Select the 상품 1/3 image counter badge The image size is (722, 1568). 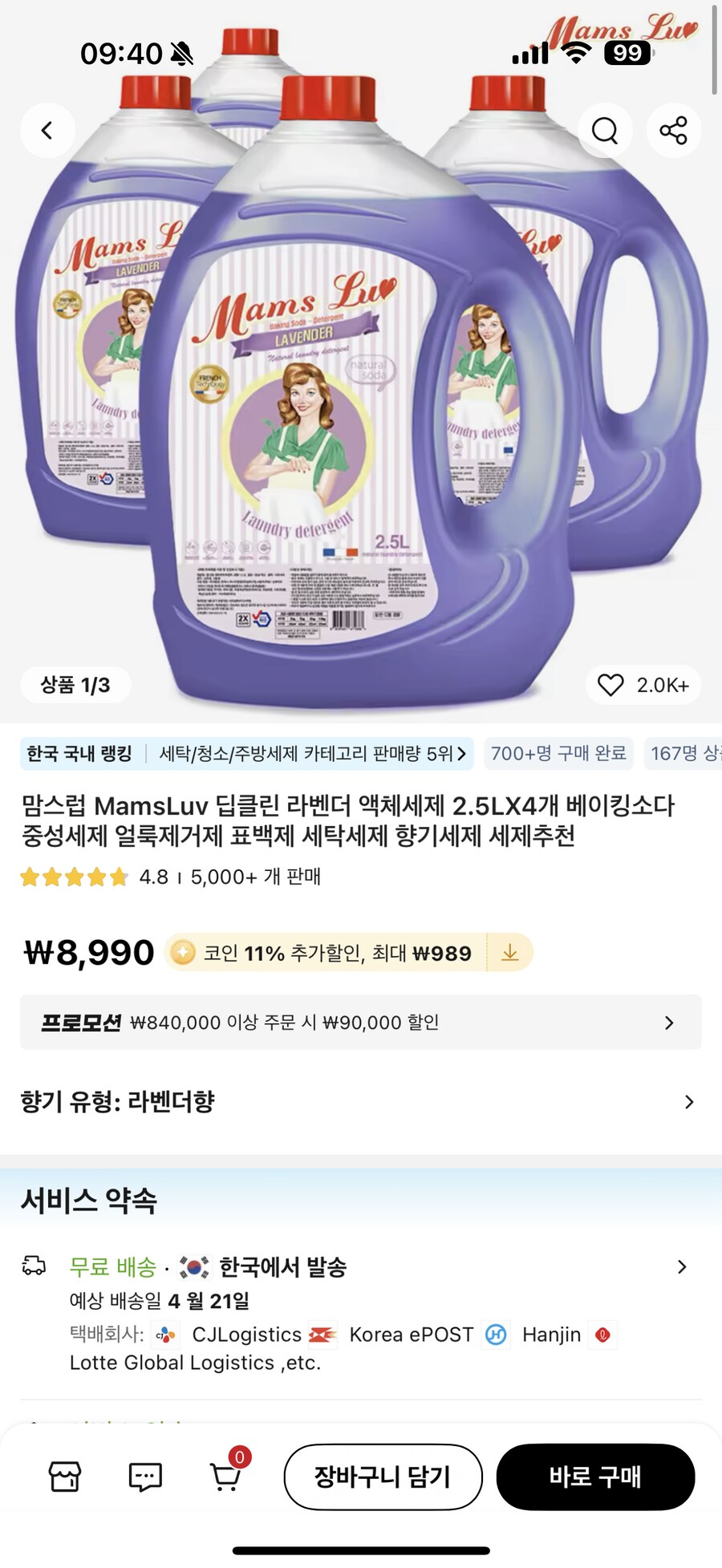click(75, 686)
